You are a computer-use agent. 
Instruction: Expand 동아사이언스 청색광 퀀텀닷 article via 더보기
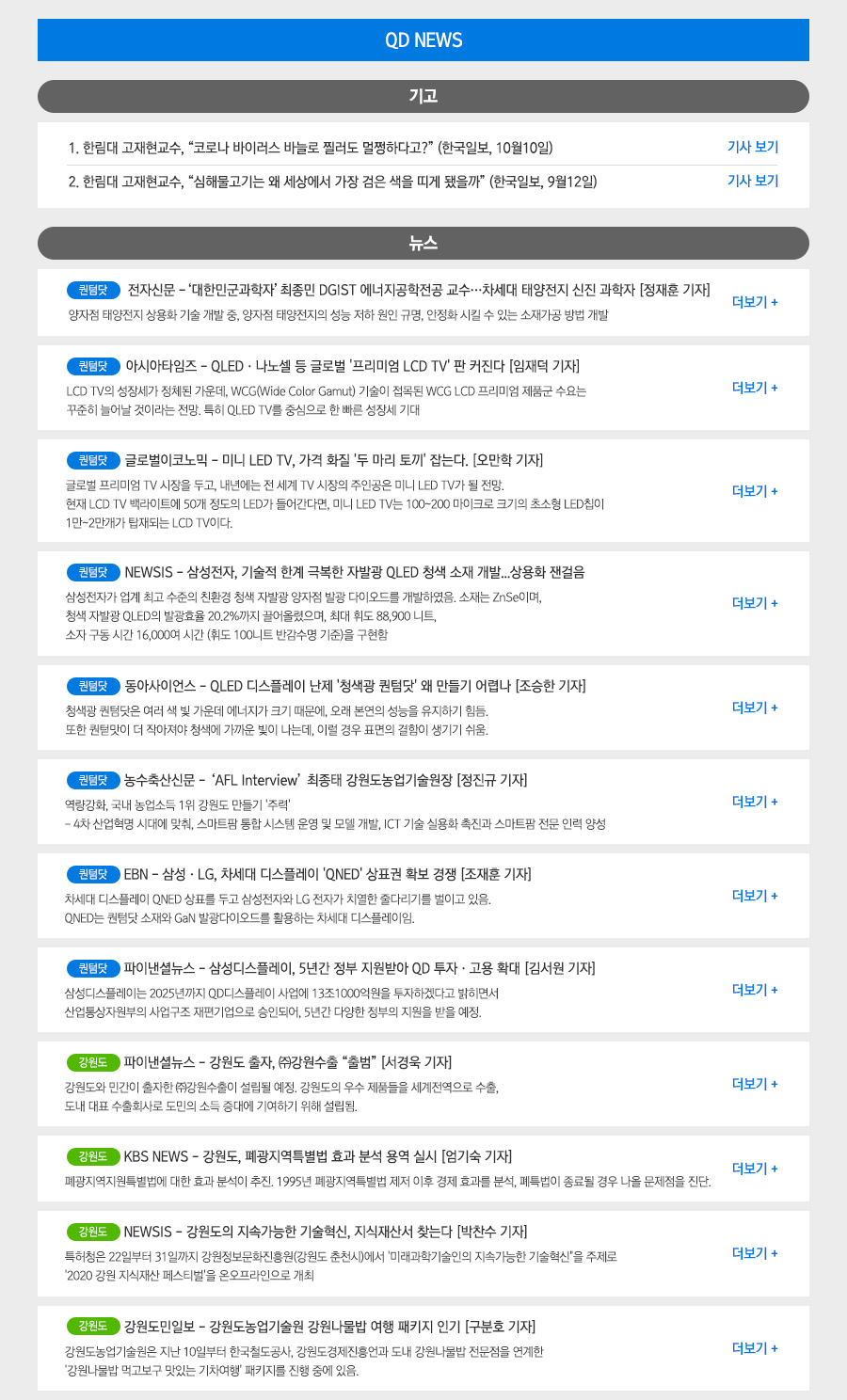tap(755, 708)
